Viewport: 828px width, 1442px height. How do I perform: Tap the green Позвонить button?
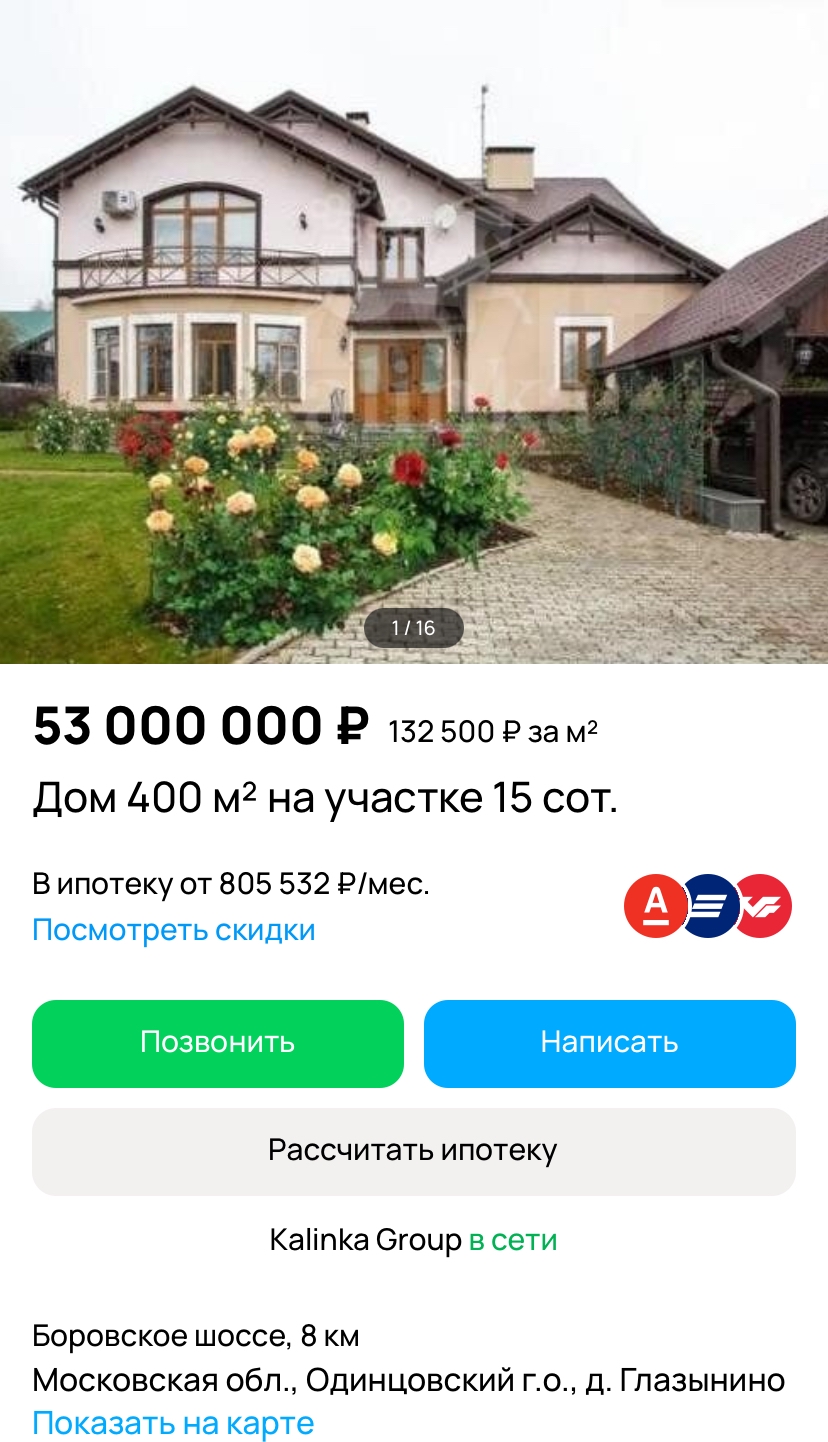(218, 1043)
